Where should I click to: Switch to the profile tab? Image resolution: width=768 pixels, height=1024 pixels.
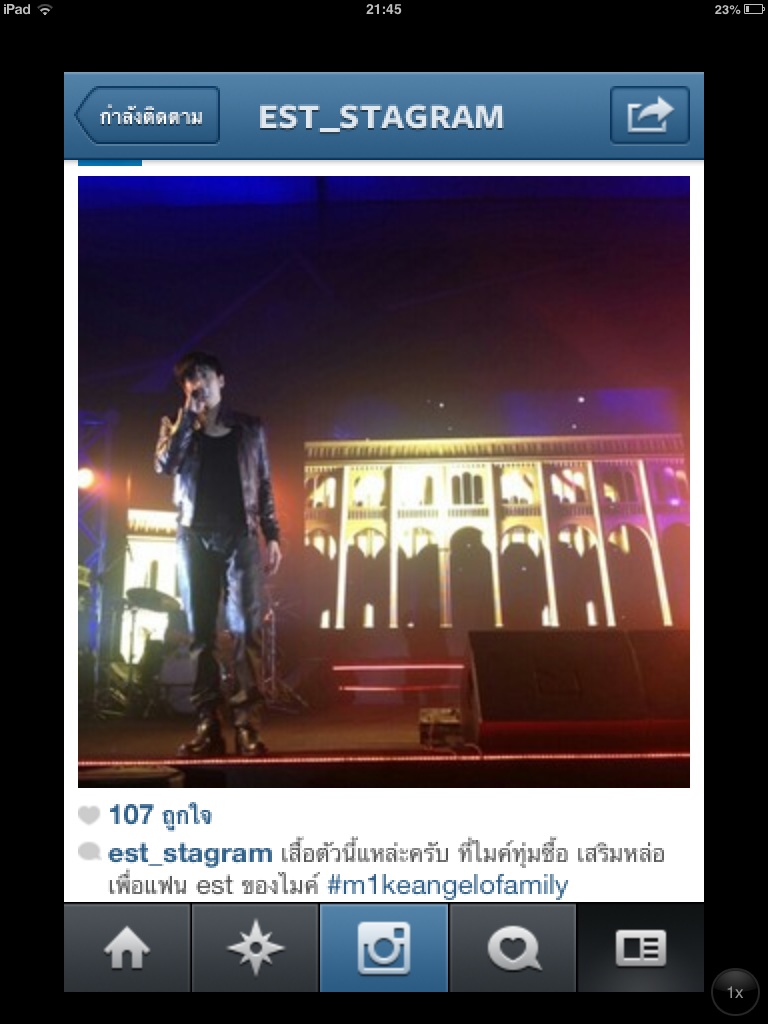click(640, 948)
